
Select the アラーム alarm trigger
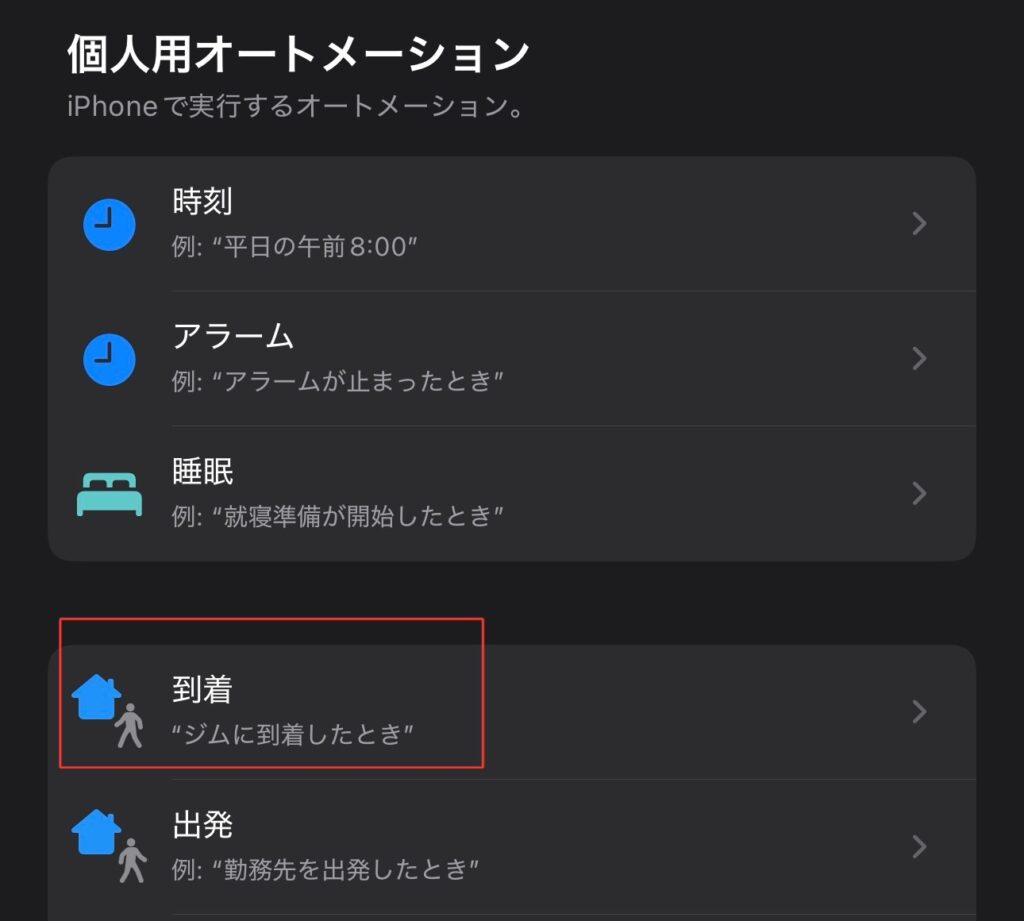point(510,359)
